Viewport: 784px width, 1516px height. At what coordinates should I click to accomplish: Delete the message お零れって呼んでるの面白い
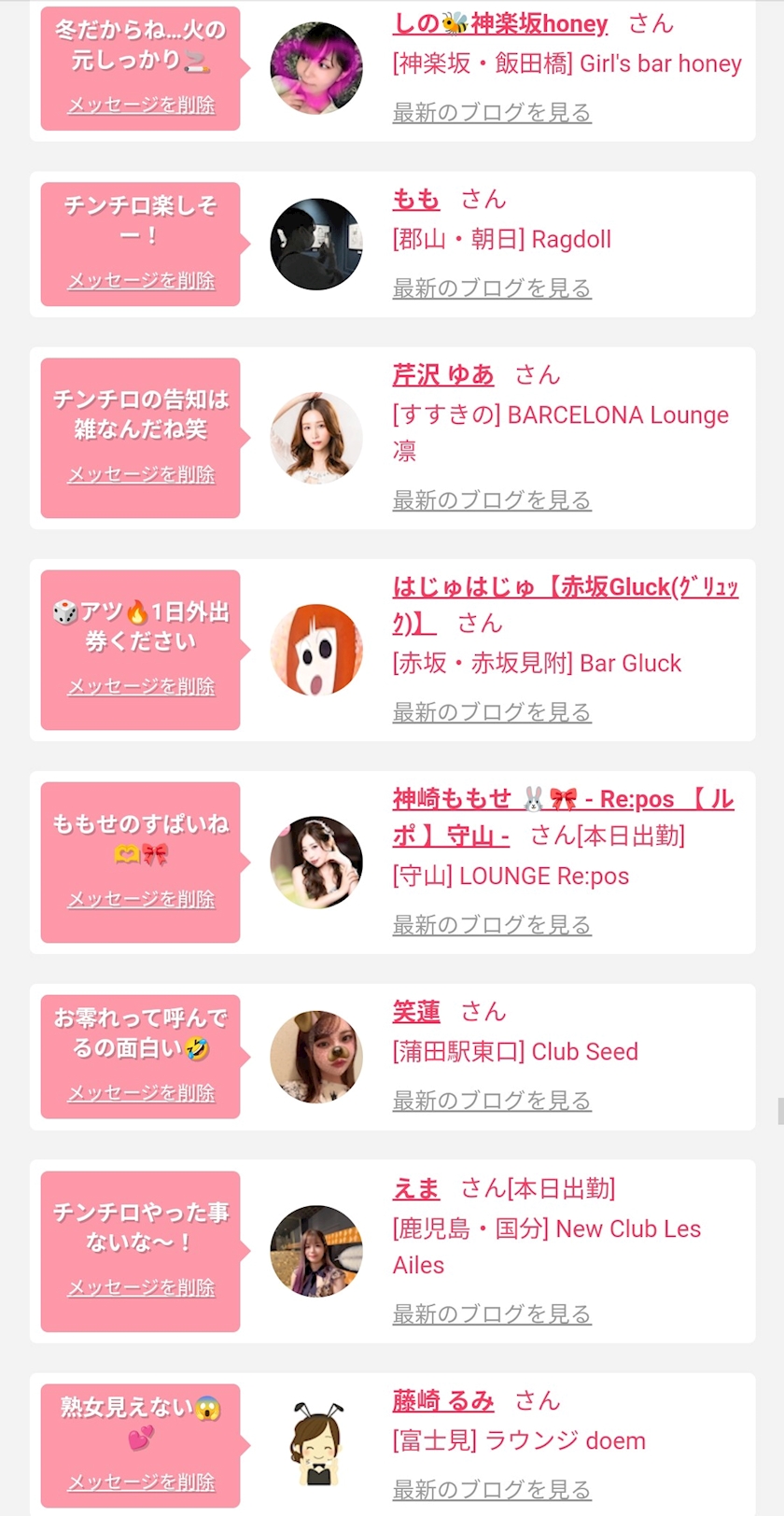tap(141, 1092)
